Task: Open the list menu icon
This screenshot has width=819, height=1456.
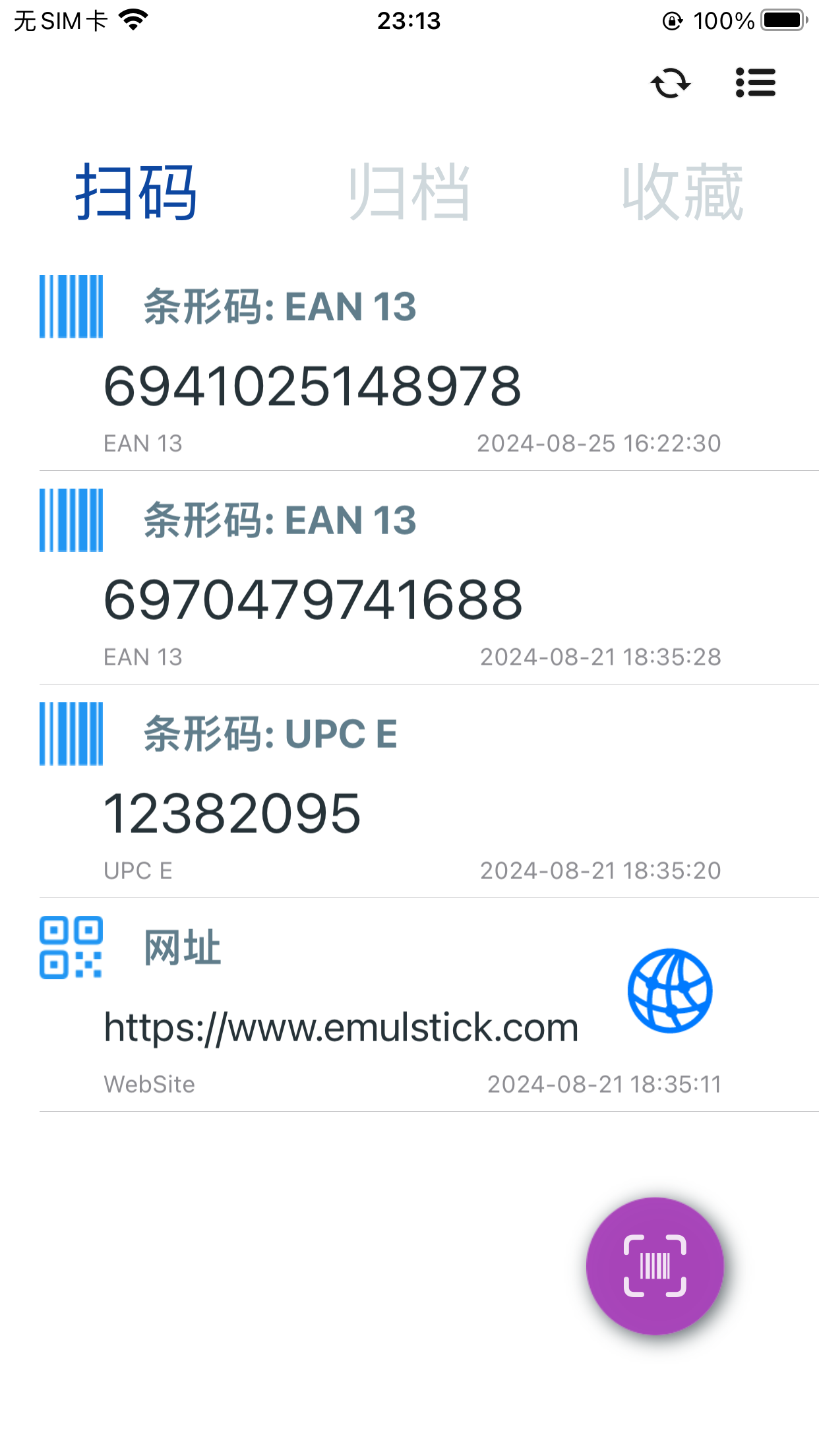Action: 756,83
